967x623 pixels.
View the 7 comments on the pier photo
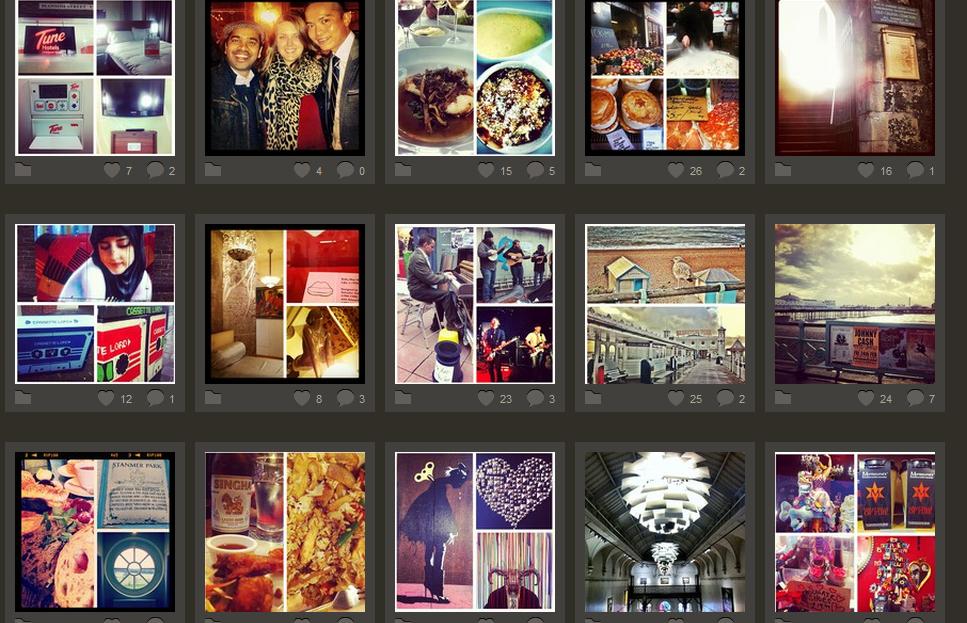[x=915, y=399]
